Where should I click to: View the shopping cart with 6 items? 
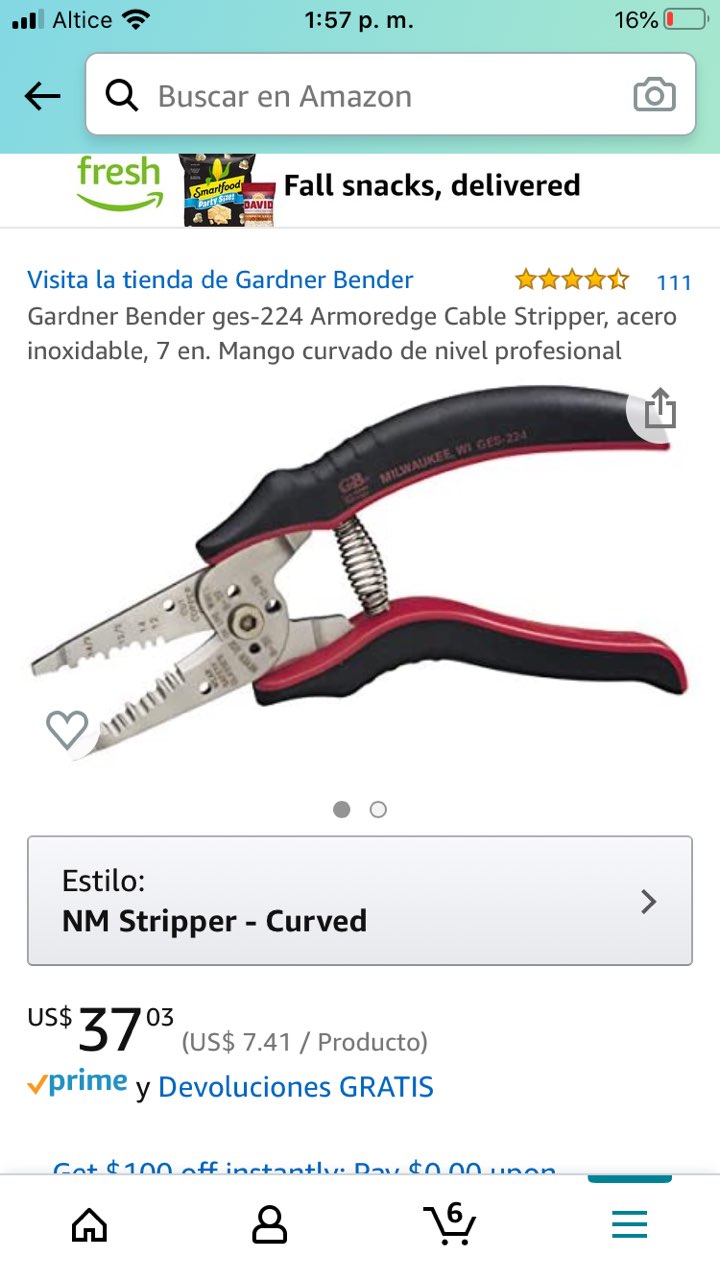pos(450,1223)
